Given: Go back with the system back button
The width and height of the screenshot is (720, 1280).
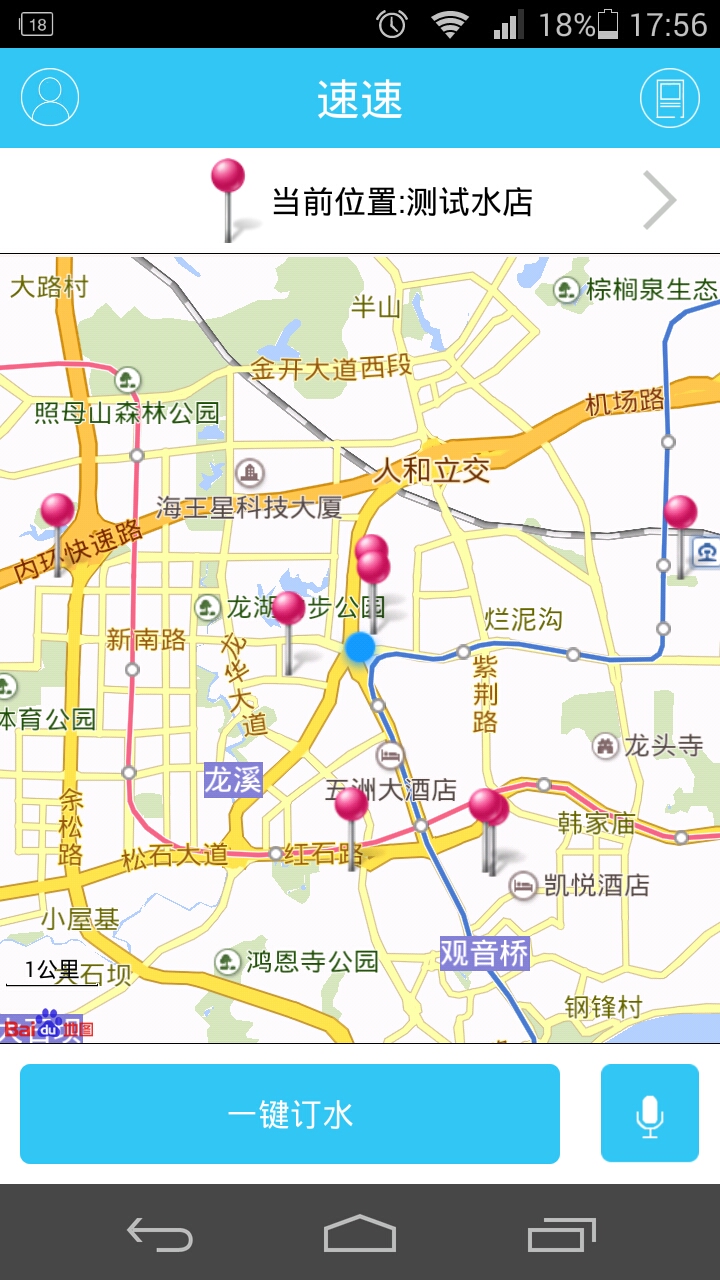Looking at the screenshot, I should (x=160, y=1234).
